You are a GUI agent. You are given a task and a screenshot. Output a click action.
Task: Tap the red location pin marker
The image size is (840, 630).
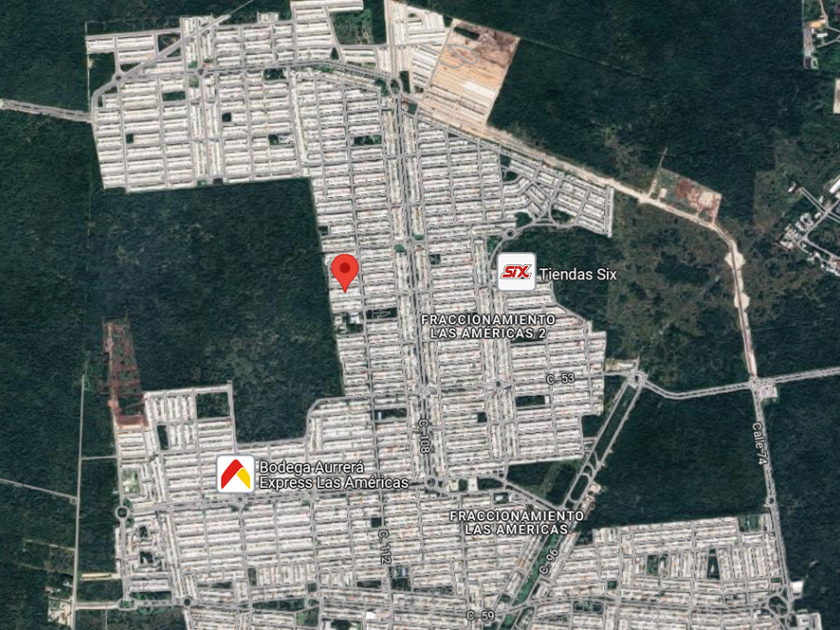(x=345, y=273)
